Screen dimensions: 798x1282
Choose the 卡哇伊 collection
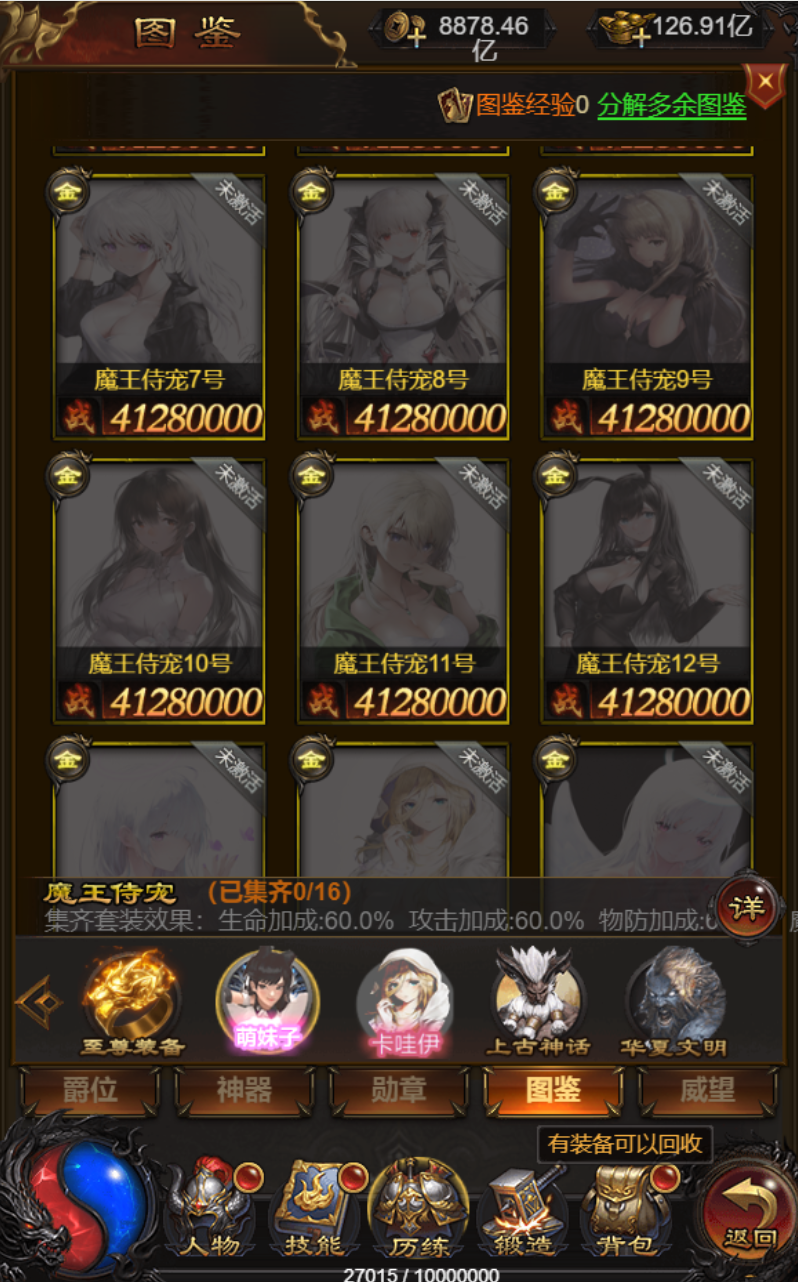(x=405, y=1003)
